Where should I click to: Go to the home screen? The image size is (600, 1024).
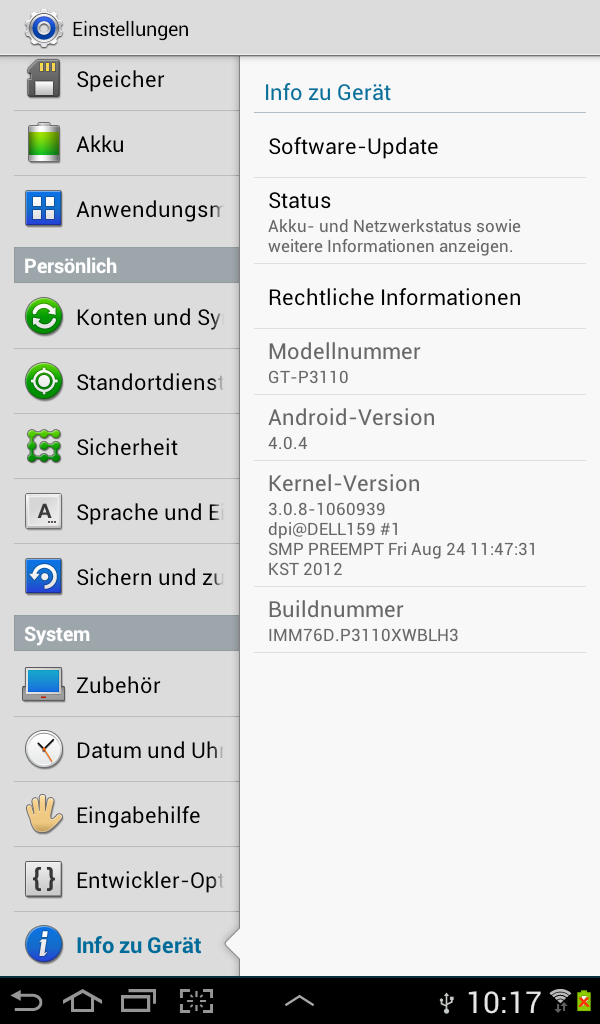[82, 1000]
